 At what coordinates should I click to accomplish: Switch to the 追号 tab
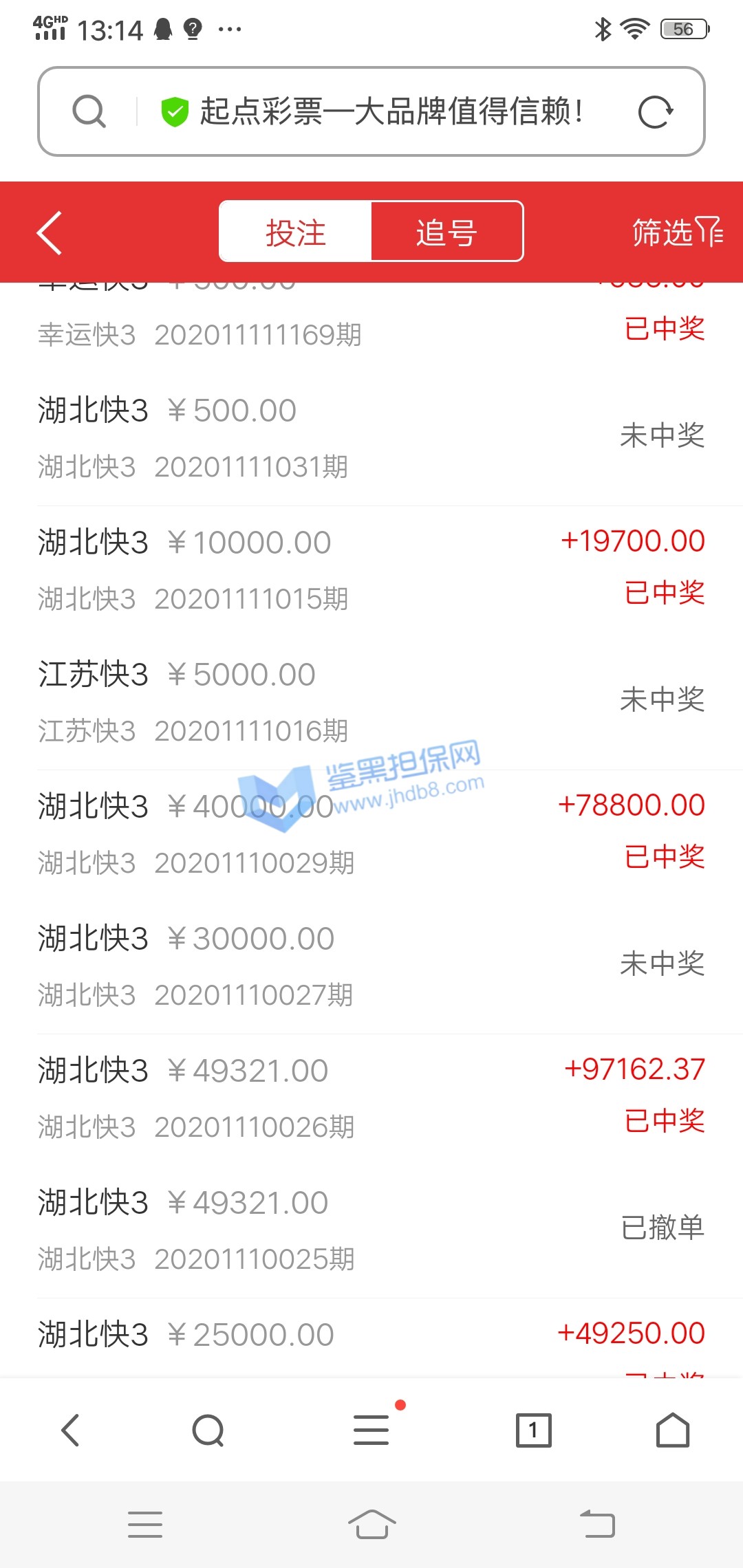click(446, 232)
